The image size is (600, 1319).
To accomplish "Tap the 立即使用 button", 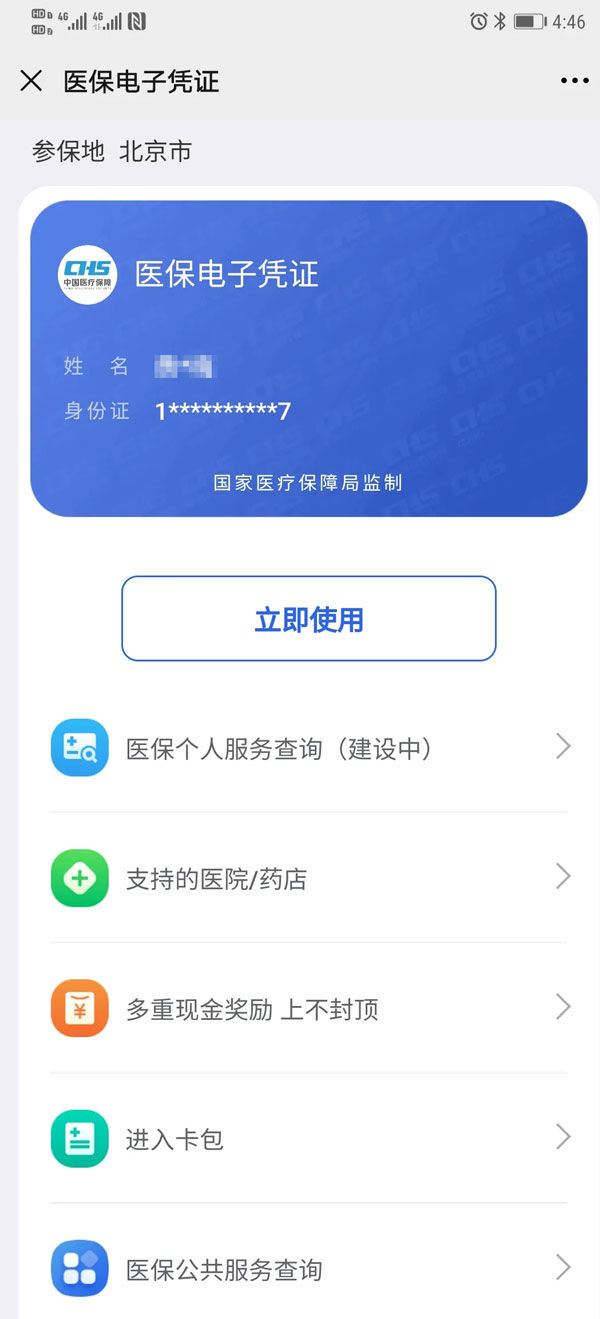I will point(309,619).
